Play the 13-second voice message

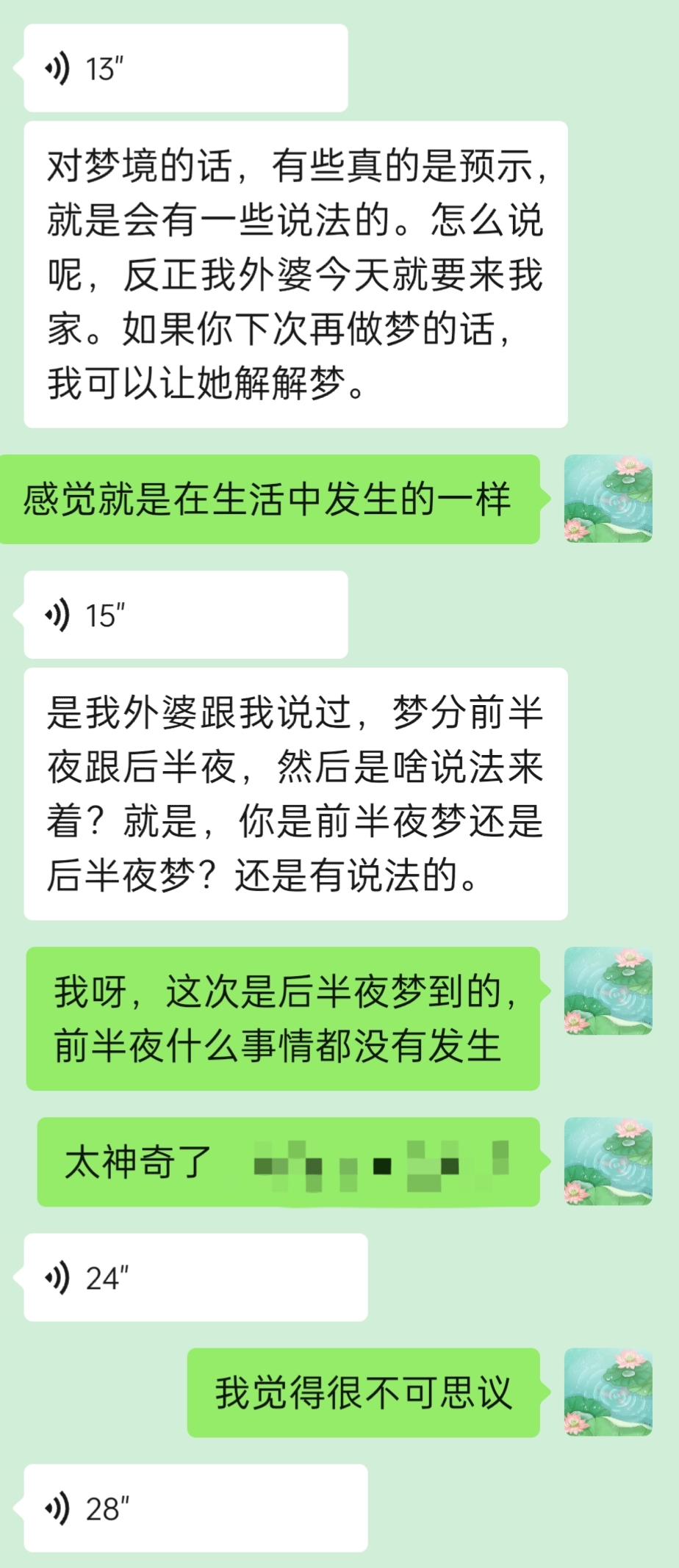[185, 68]
